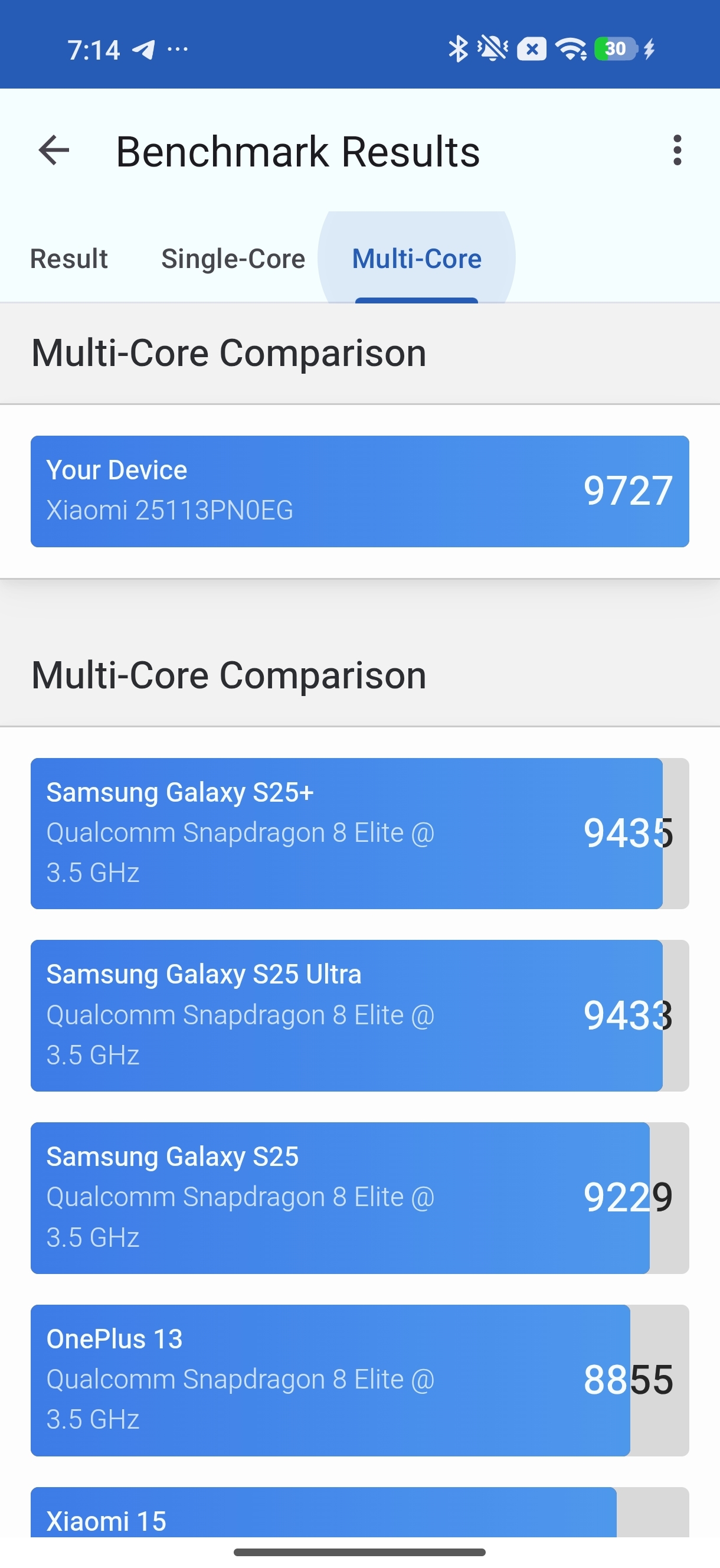Tap the Wi-Fi icon in the status bar
Viewport: 720px width, 1568px height.
click(570, 48)
